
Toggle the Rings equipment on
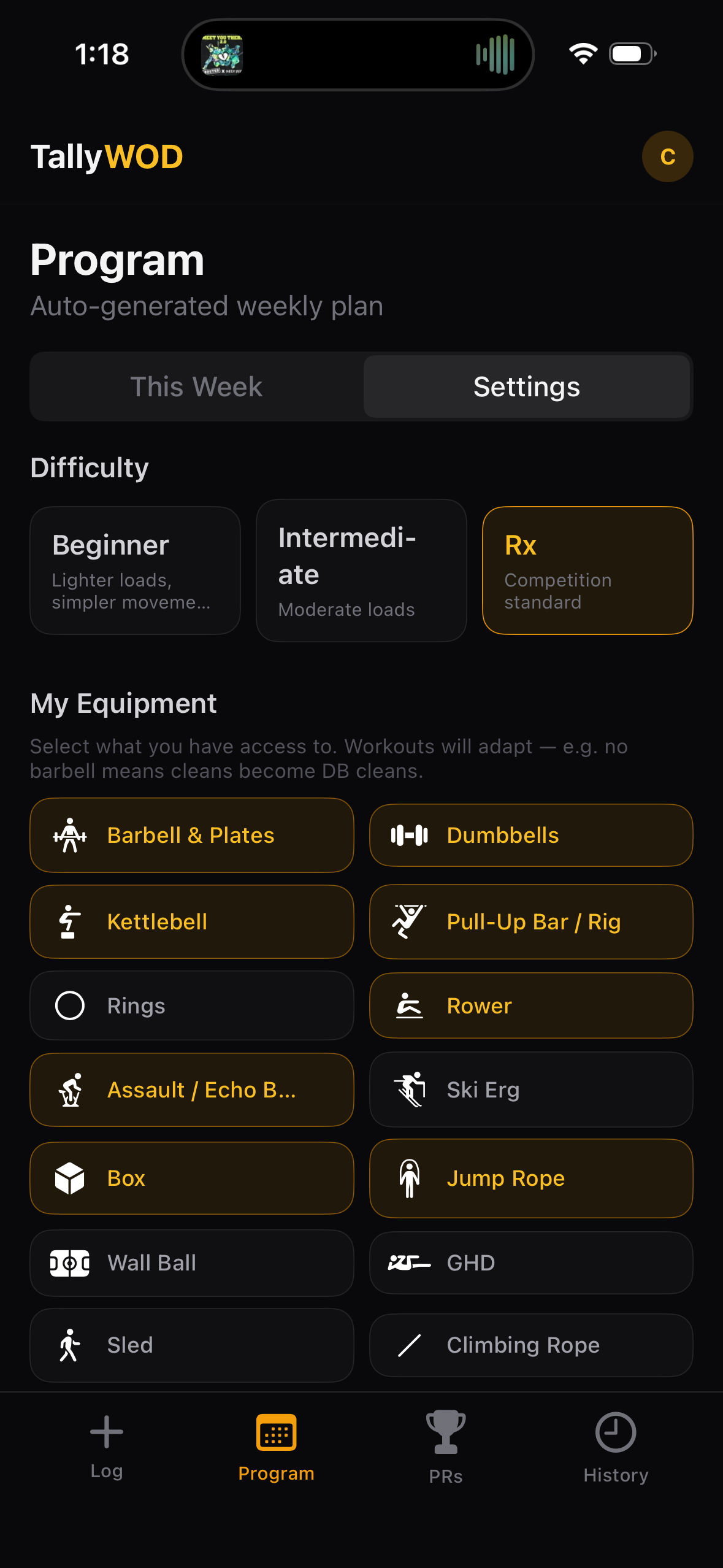191,1005
